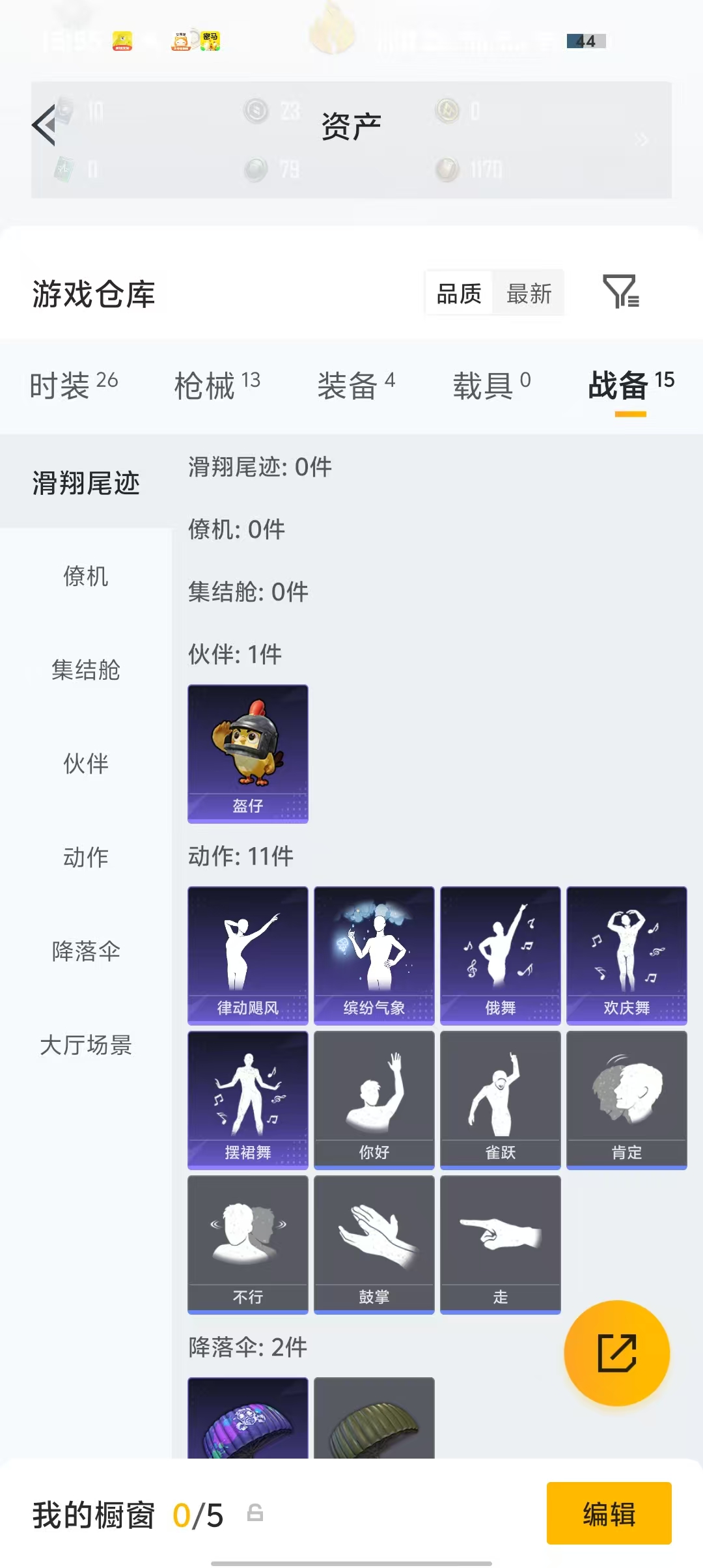Select 降落伞 in the left sidebar
Image resolution: width=703 pixels, height=1568 pixels.
[85, 951]
